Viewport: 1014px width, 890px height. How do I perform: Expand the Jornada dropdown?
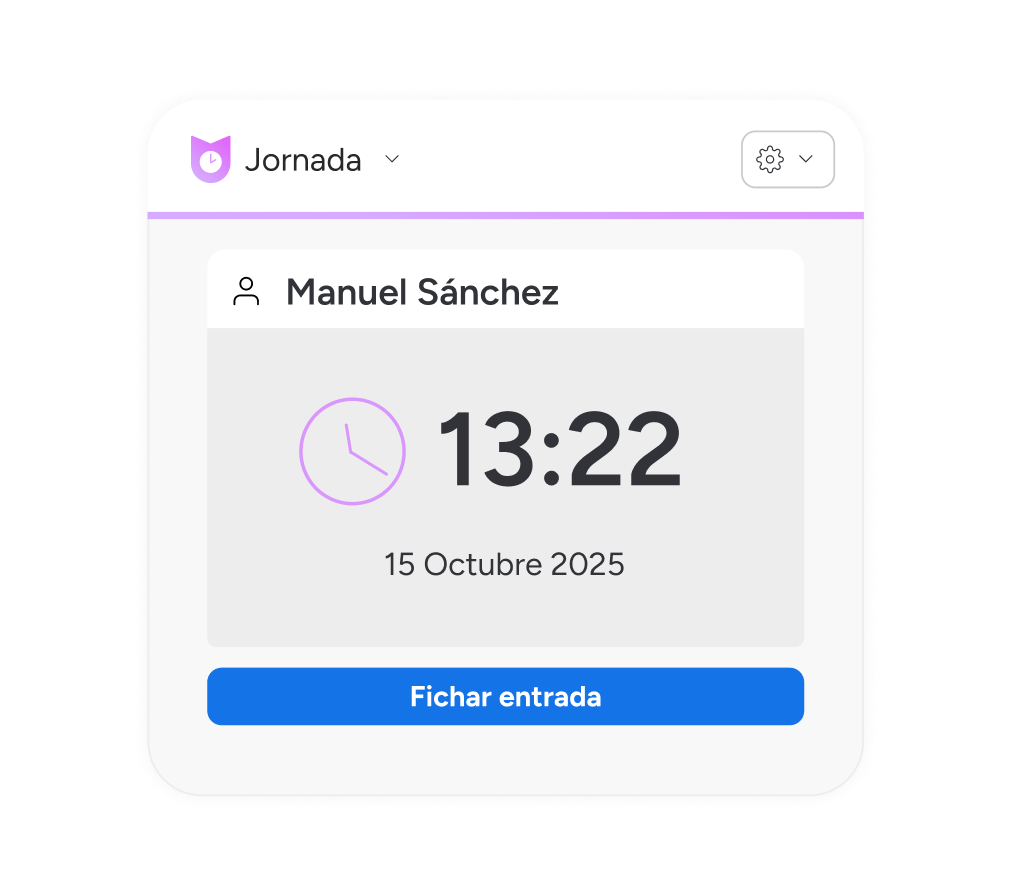(x=392, y=159)
